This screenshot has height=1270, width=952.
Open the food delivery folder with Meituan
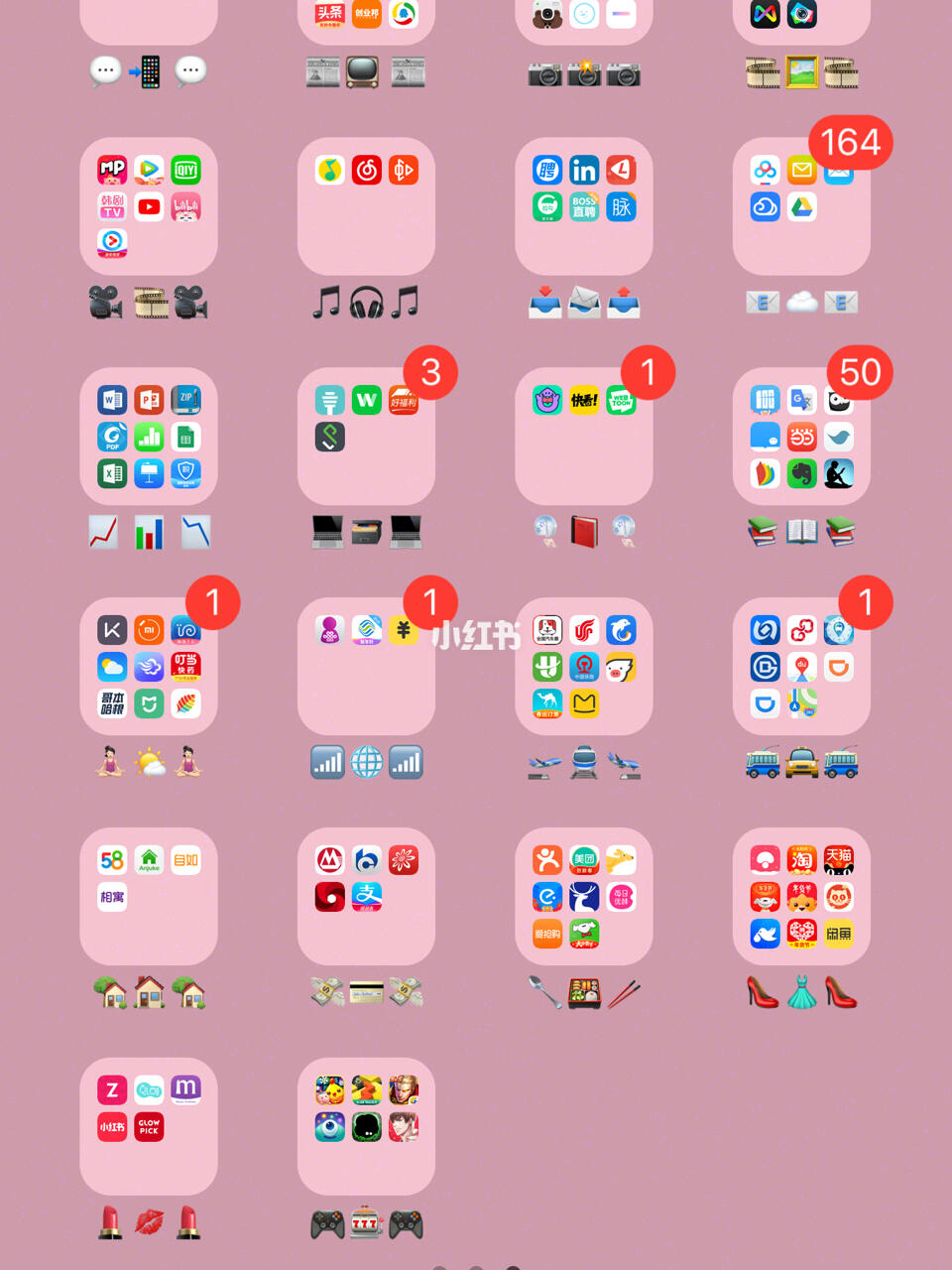tap(584, 897)
